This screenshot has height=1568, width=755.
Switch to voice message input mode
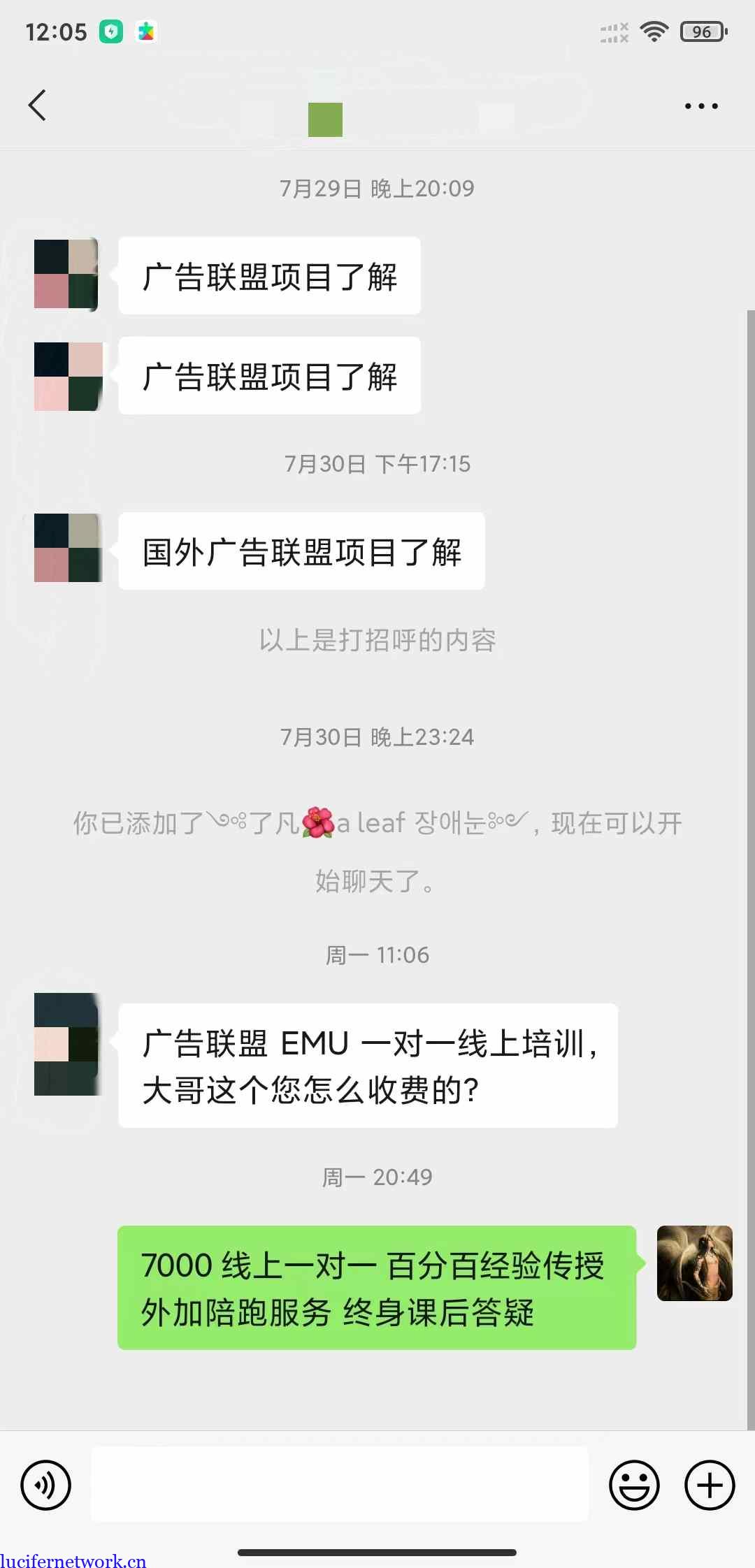coord(45,1485)
